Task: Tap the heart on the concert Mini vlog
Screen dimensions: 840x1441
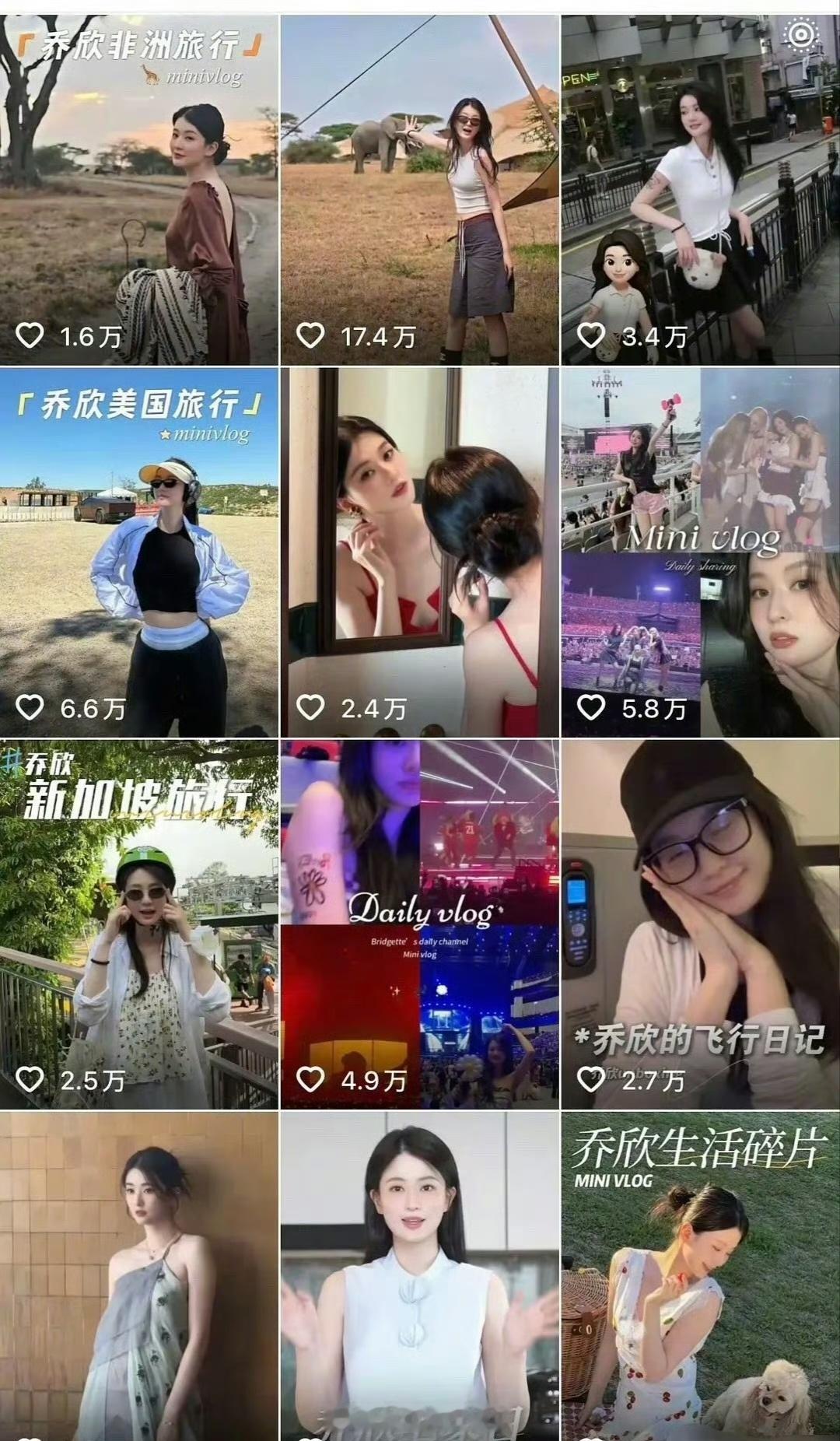Action: click(x=591, y=706)
